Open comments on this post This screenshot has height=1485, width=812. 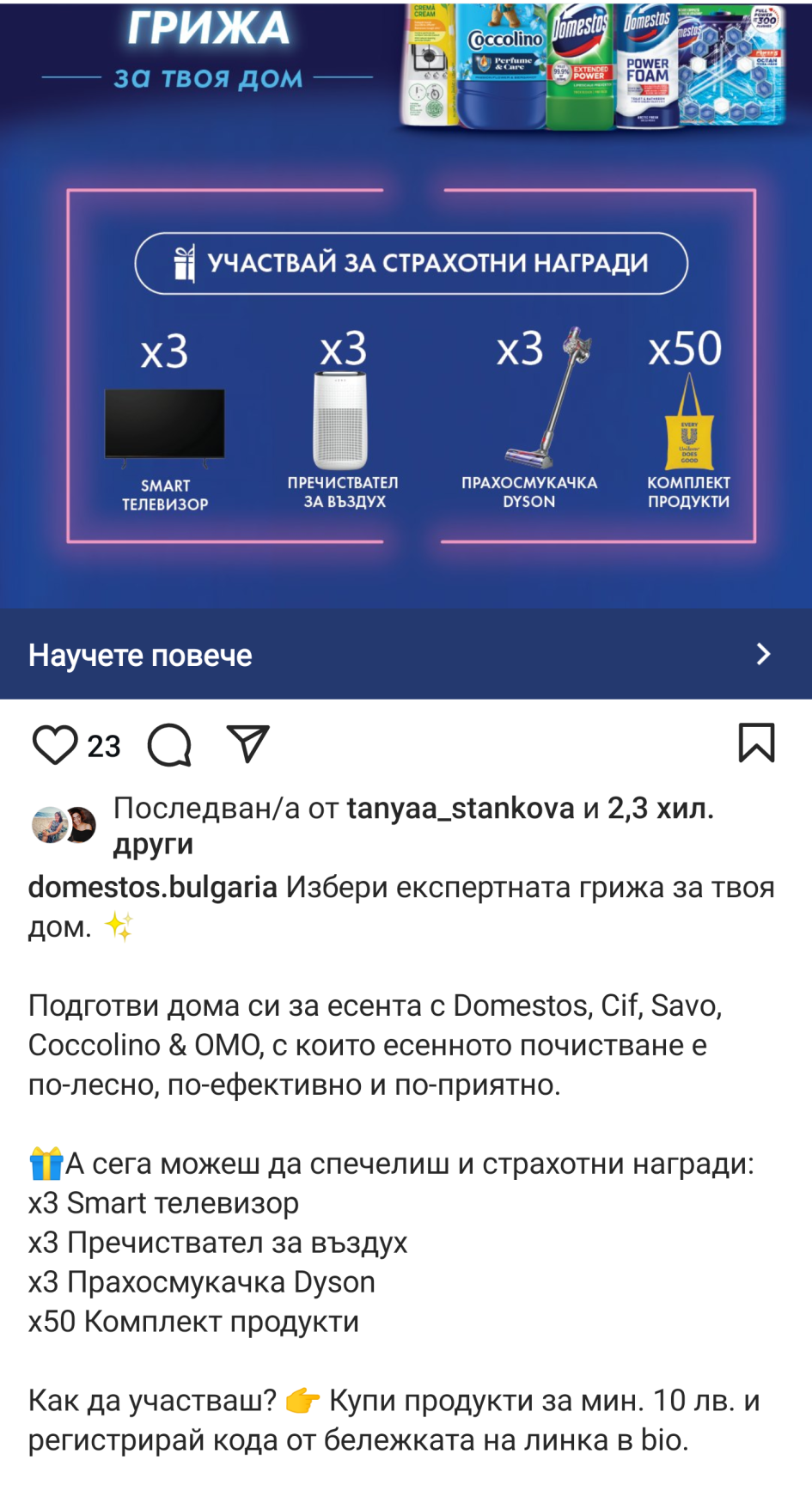[x=169, y=744]
